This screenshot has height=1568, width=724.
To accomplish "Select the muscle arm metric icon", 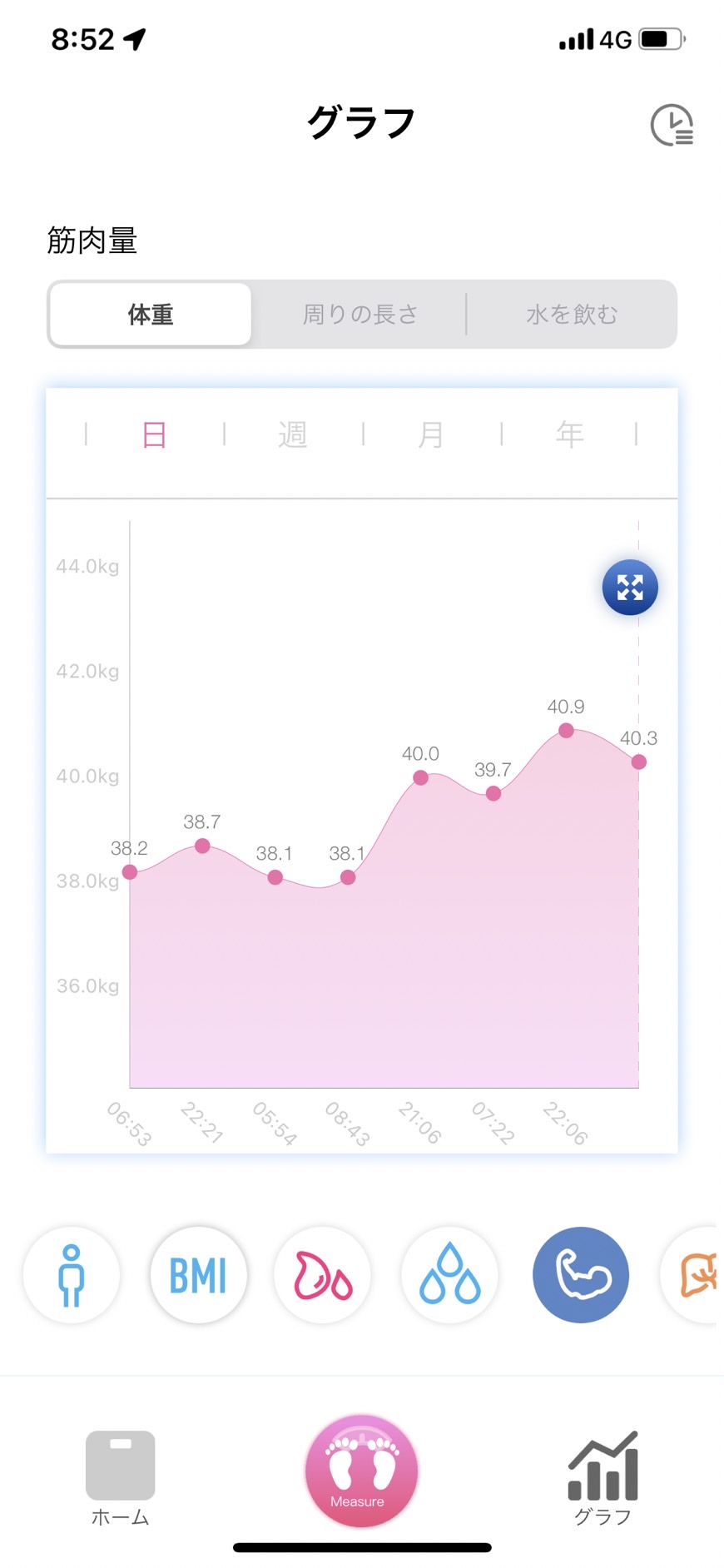I will (x=581, y=1275).
